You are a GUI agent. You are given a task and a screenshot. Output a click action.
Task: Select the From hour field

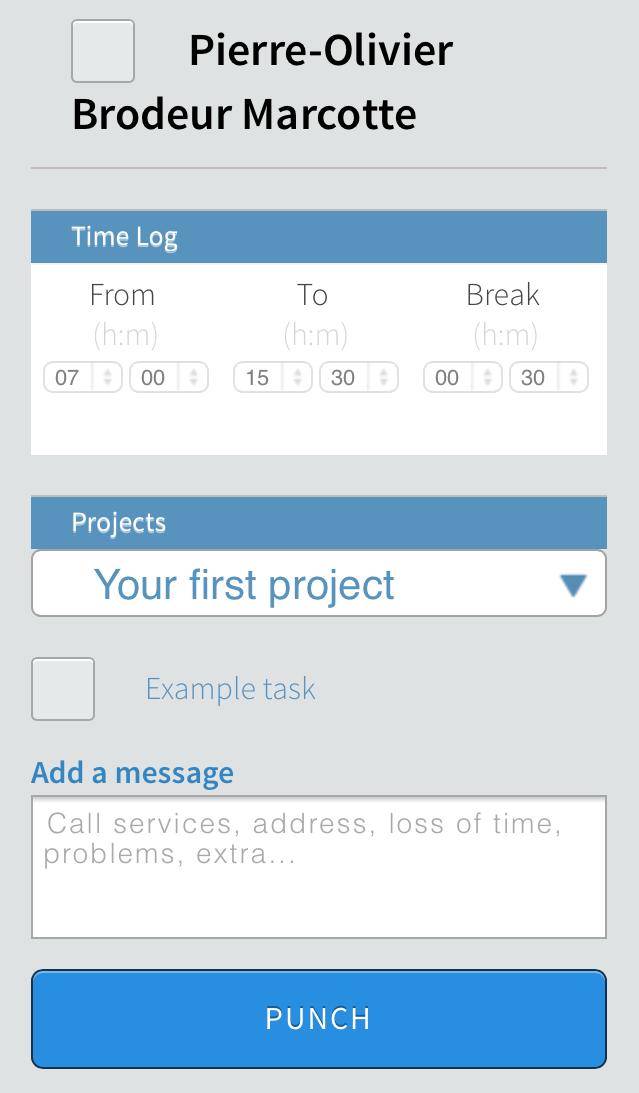68,377
